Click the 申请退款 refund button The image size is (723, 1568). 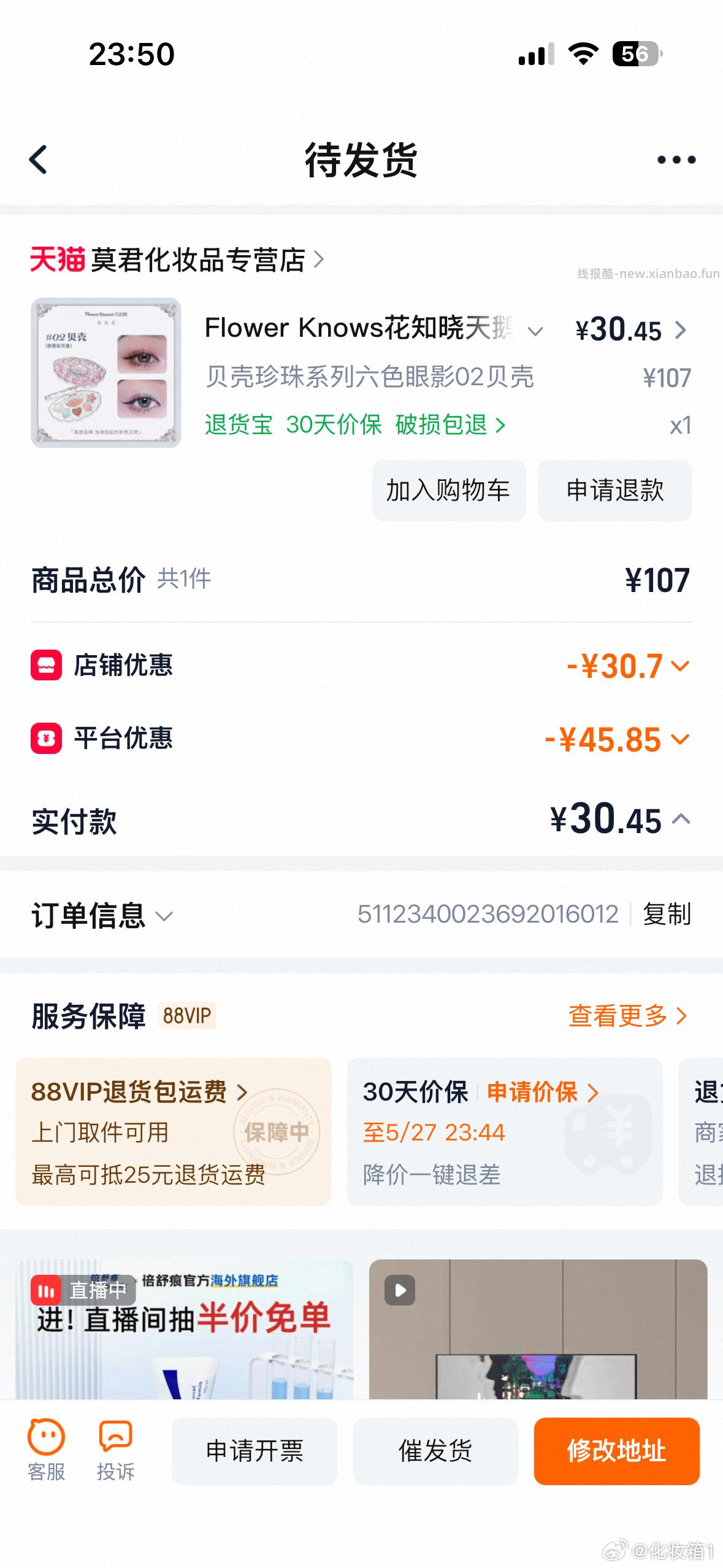pos(614,491)
